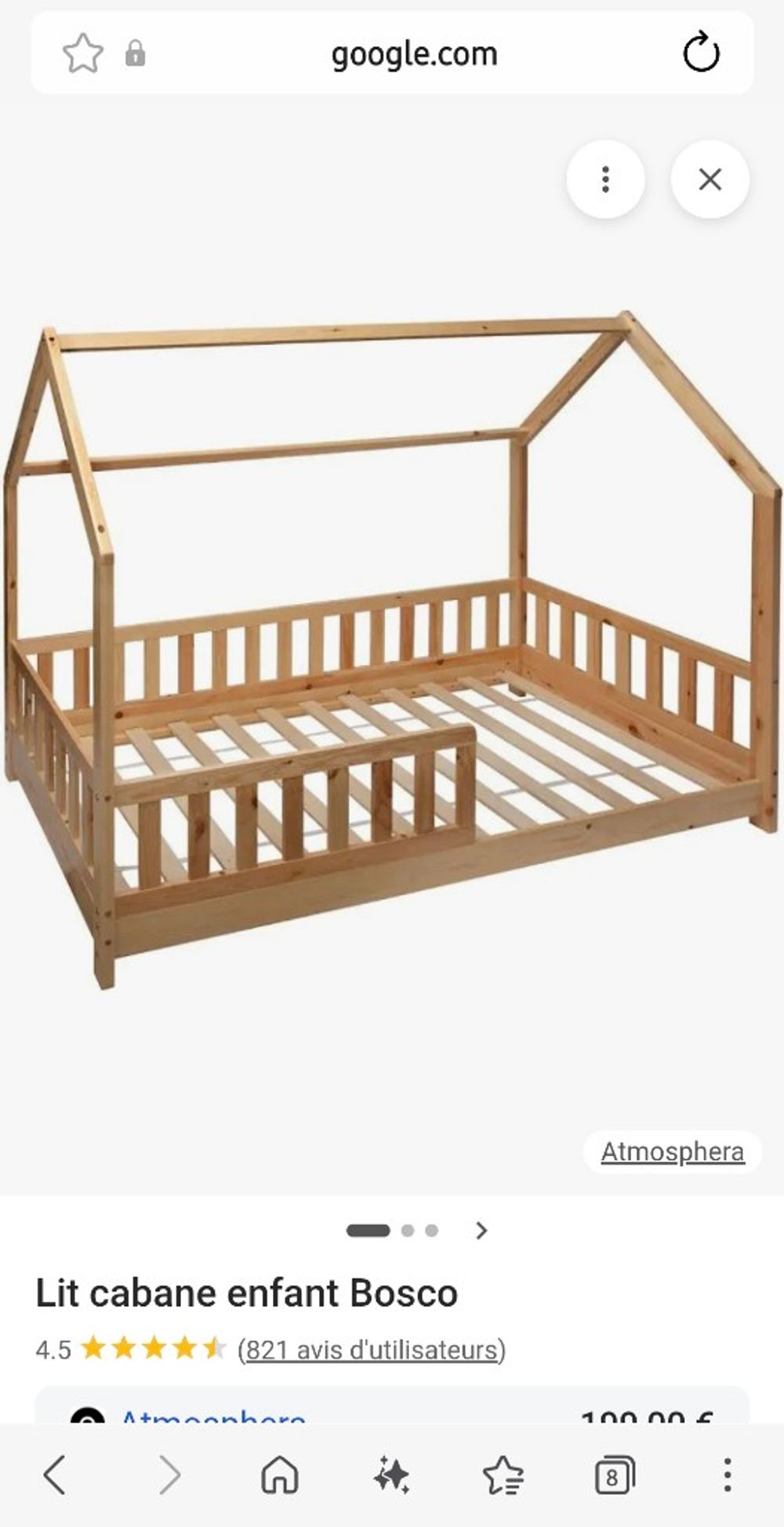
Task: Open the browser's more options menu
Action: tap(728, 1475)
